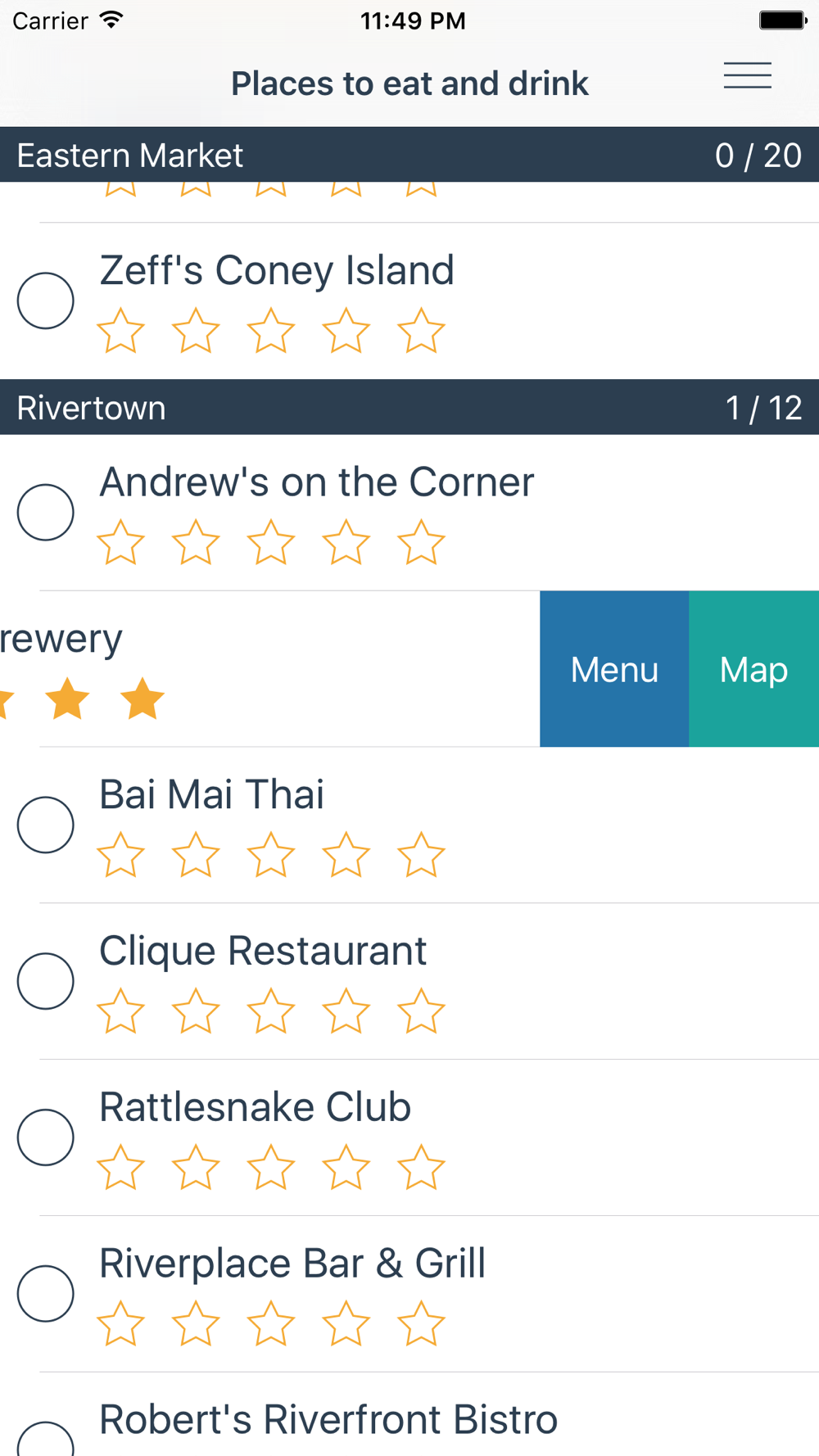The height and width of the screenshot is (1456, 819).
Task: Rate Zeff's Coney Island five stars
Action: pos(421,331)
